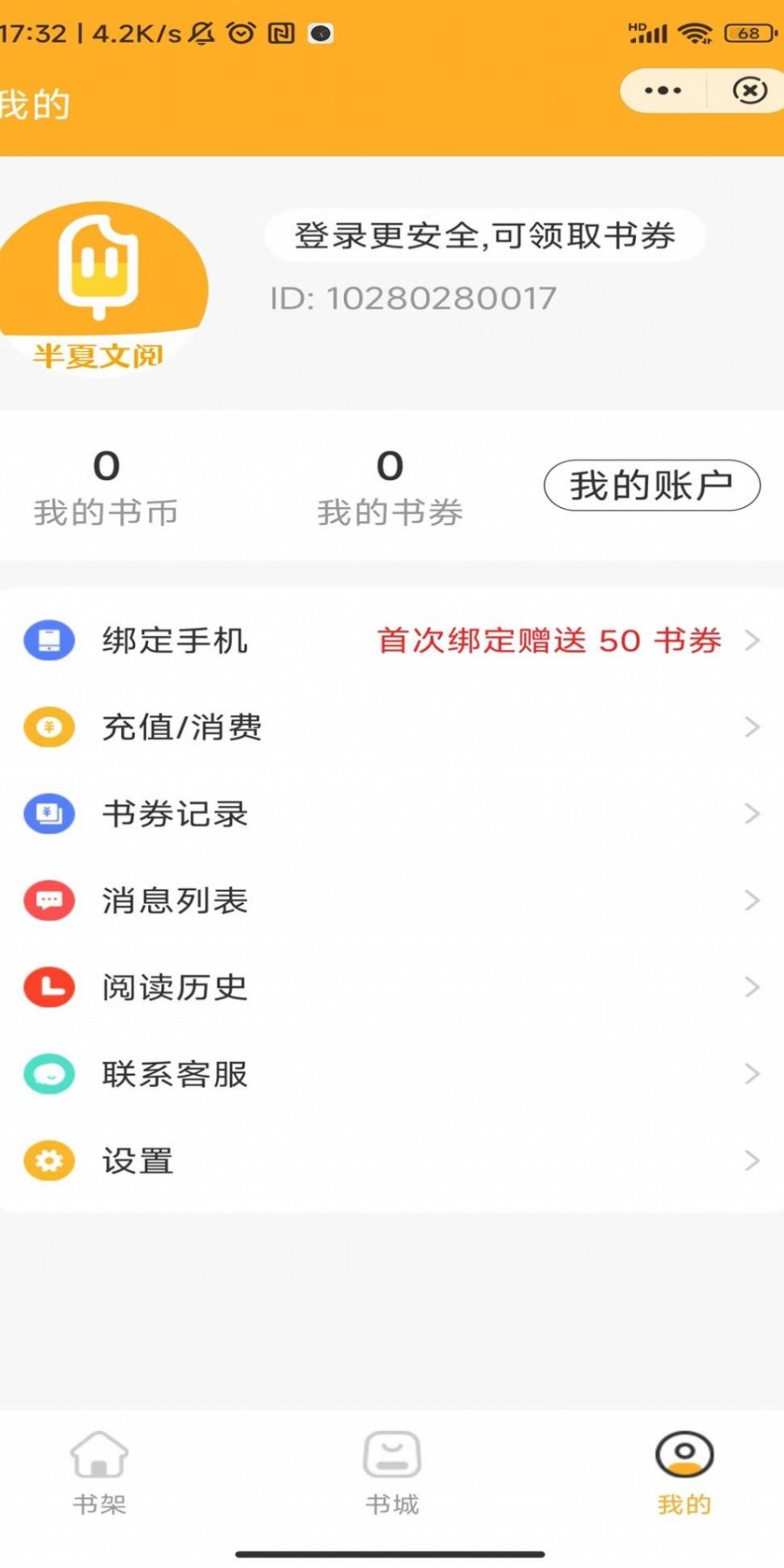View 书券记录
Viewport: 784px width, 1568px height.
[x=392, y=814]
